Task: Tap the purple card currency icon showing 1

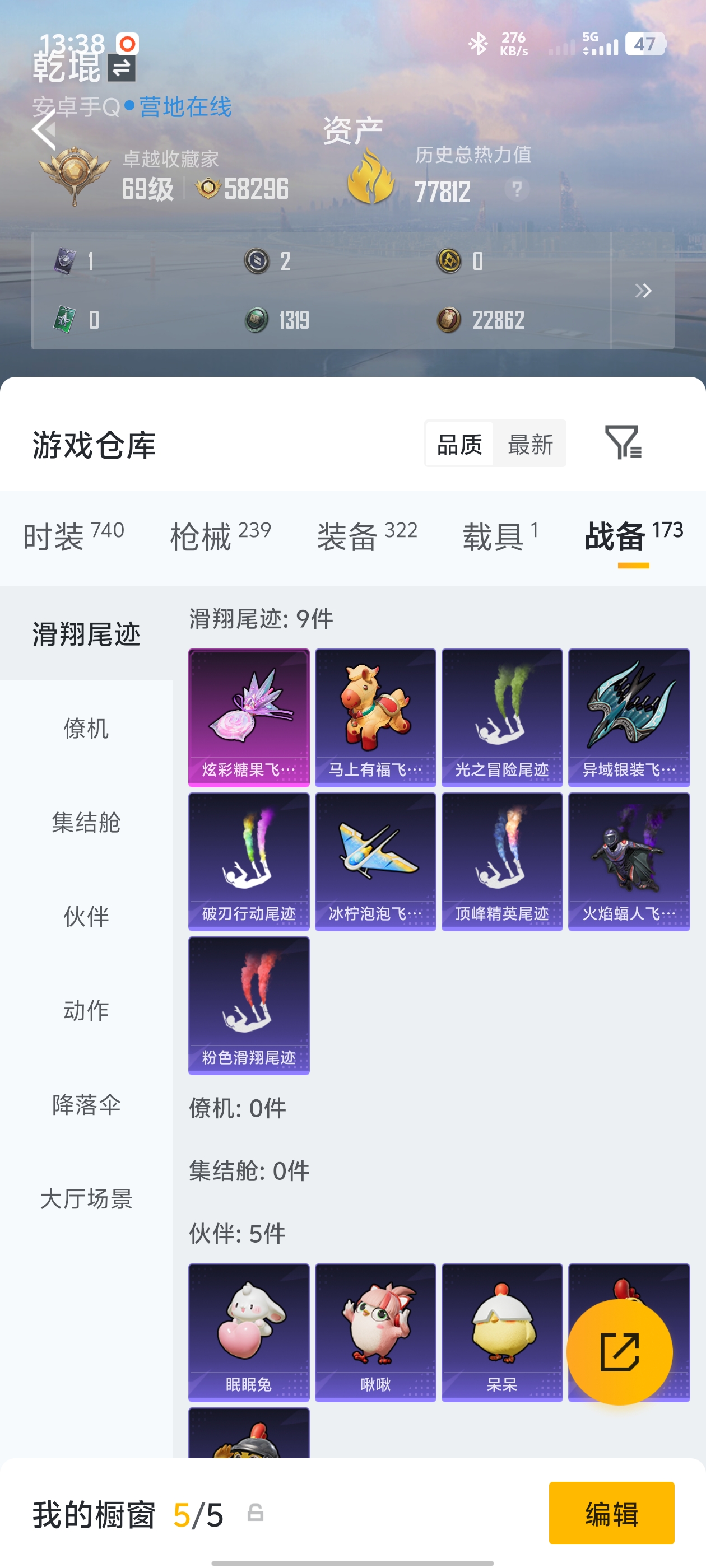Action: [63, 262]
